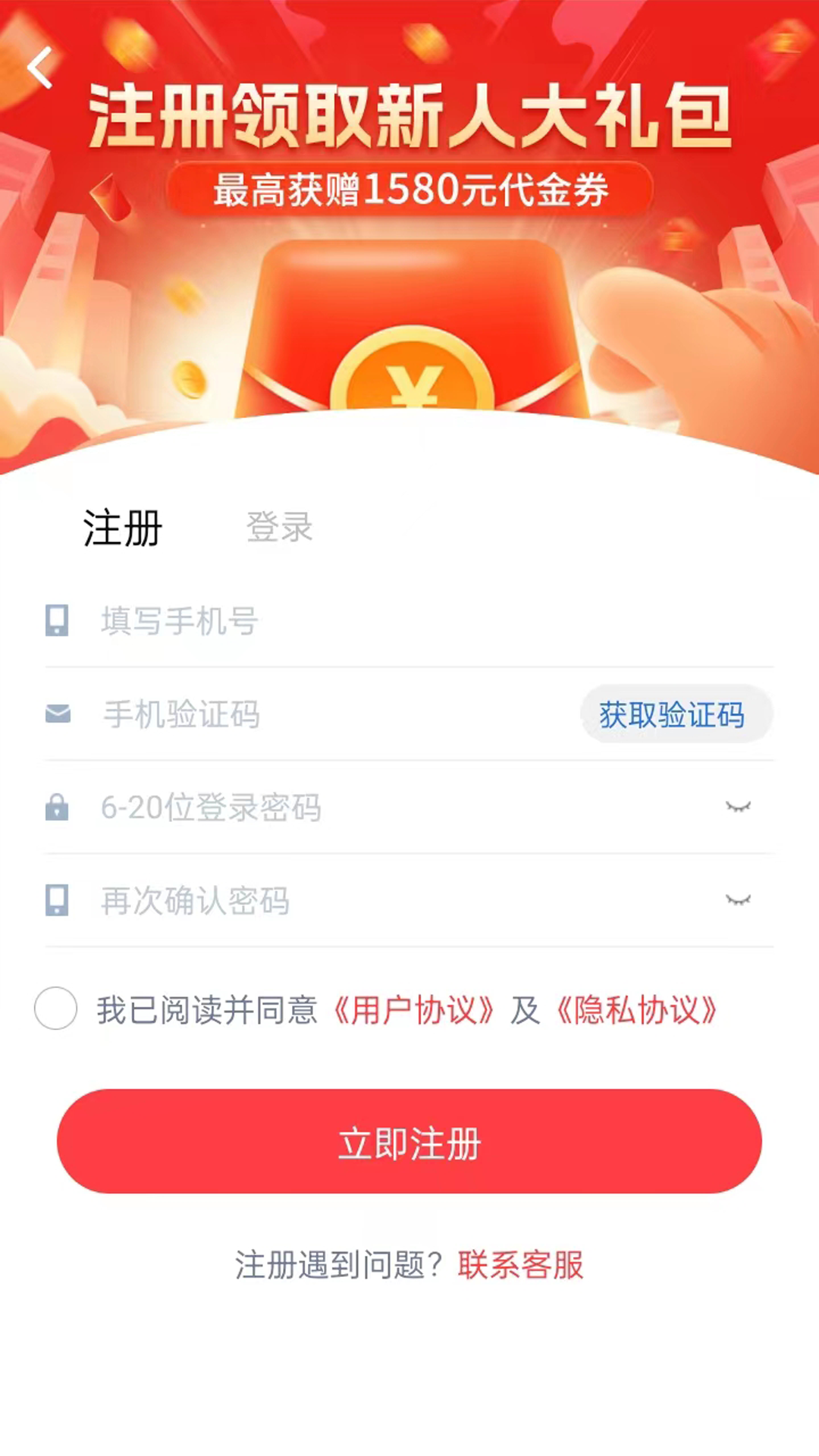Select the 注册 tab

123,528
